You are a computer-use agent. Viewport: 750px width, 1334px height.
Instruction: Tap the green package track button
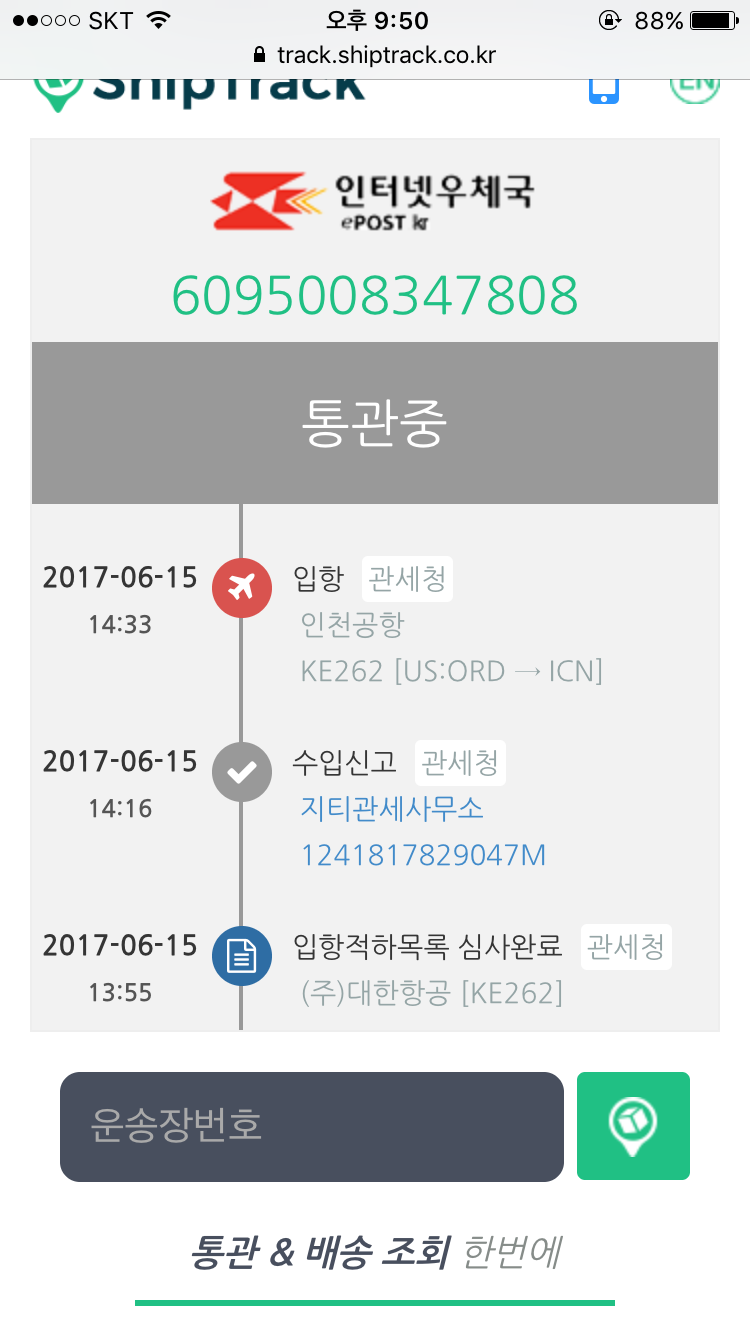pos(633,1126)
